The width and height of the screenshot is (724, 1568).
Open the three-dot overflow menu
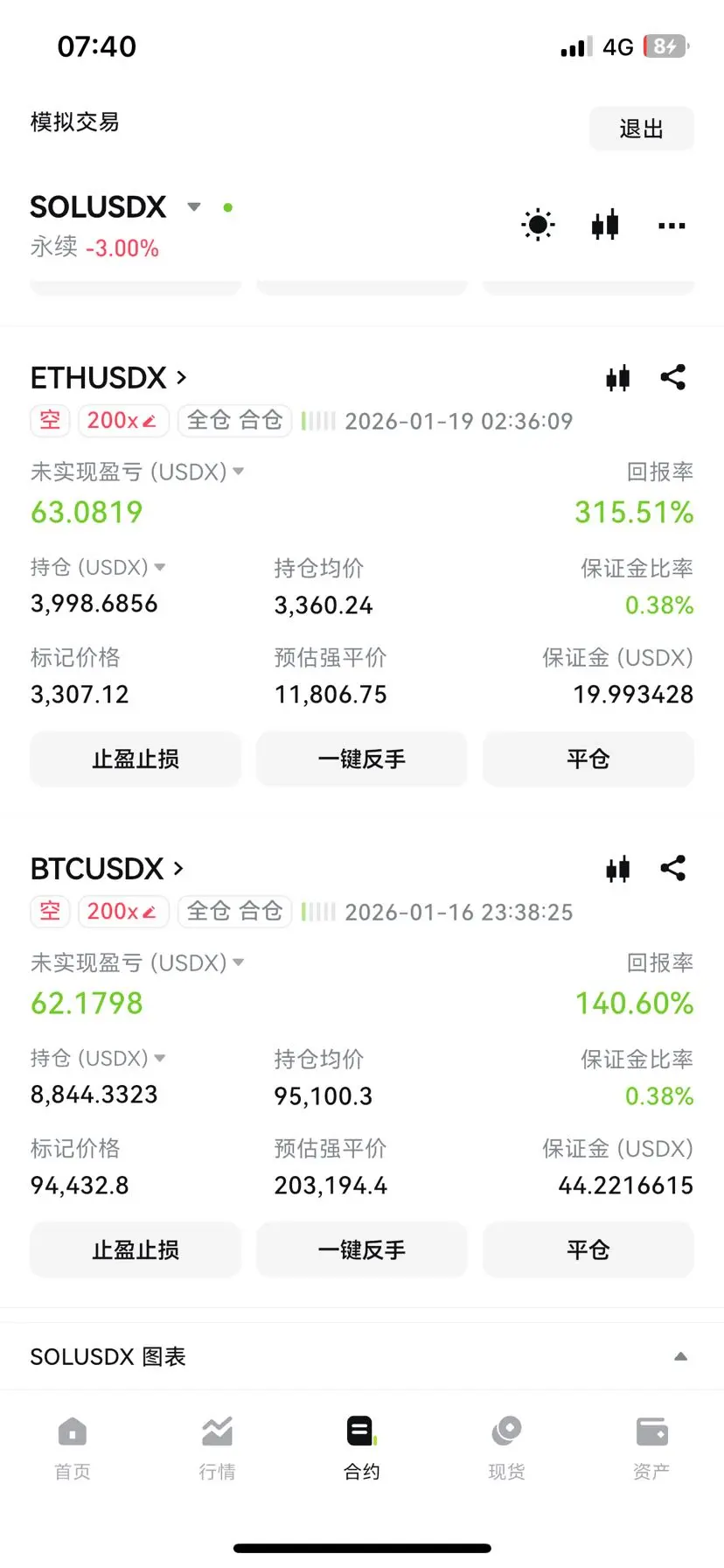pos(672,226)
